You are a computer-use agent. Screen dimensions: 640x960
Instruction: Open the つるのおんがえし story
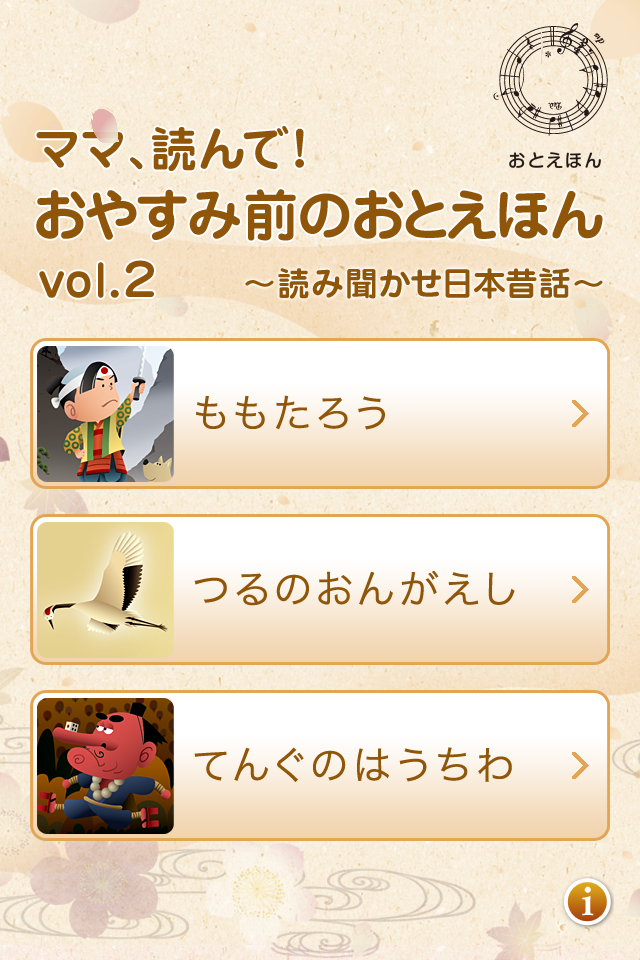click(x=320, y=590)
